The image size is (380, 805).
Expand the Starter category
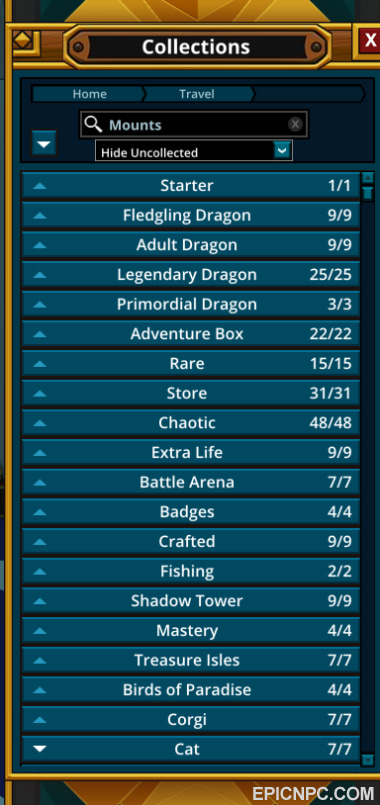[x=191, y=185]
